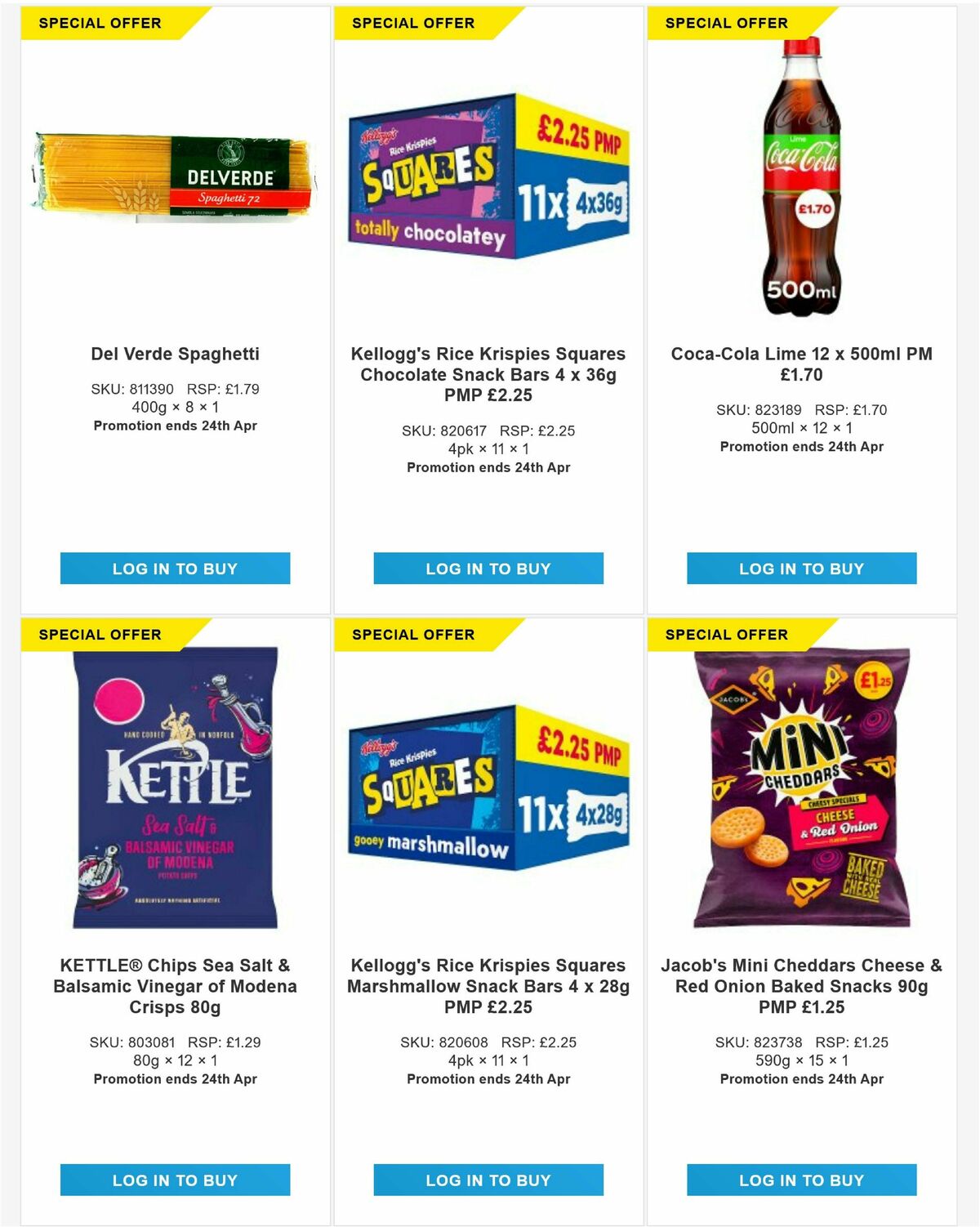Select the Jacob's Mini Cheddars product title link
Screen dimensions: 980x1227
801,986
